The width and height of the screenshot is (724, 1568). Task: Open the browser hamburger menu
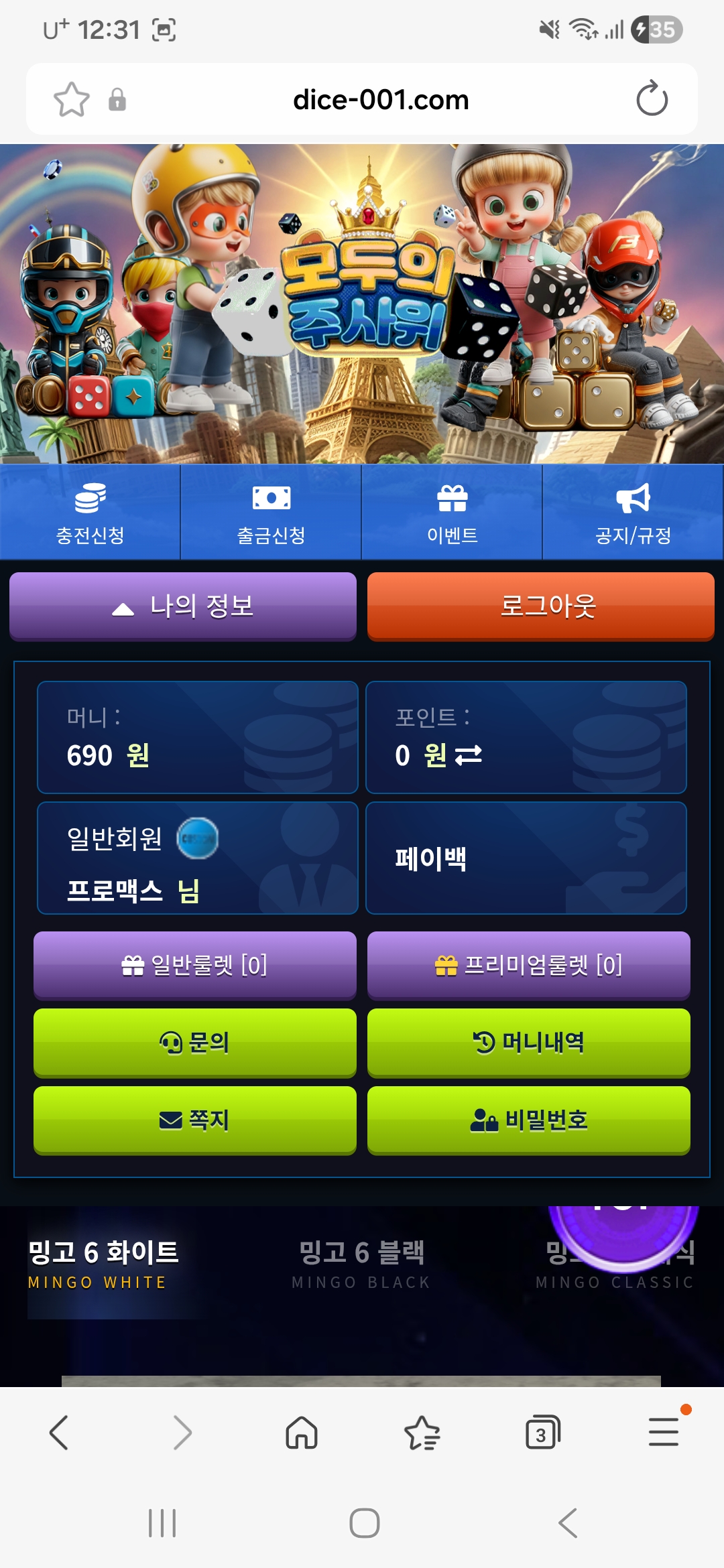click(664, 1433)
